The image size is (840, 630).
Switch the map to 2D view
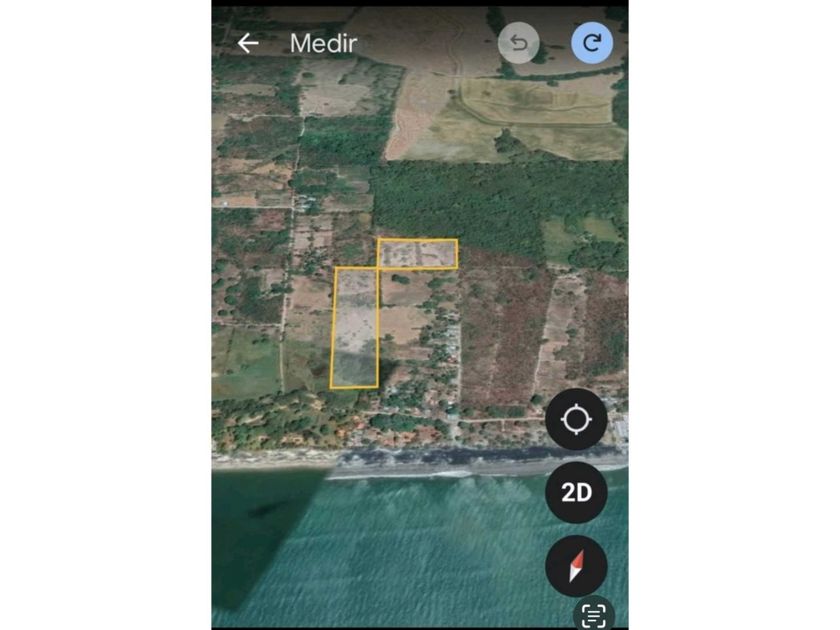(576, 493)
